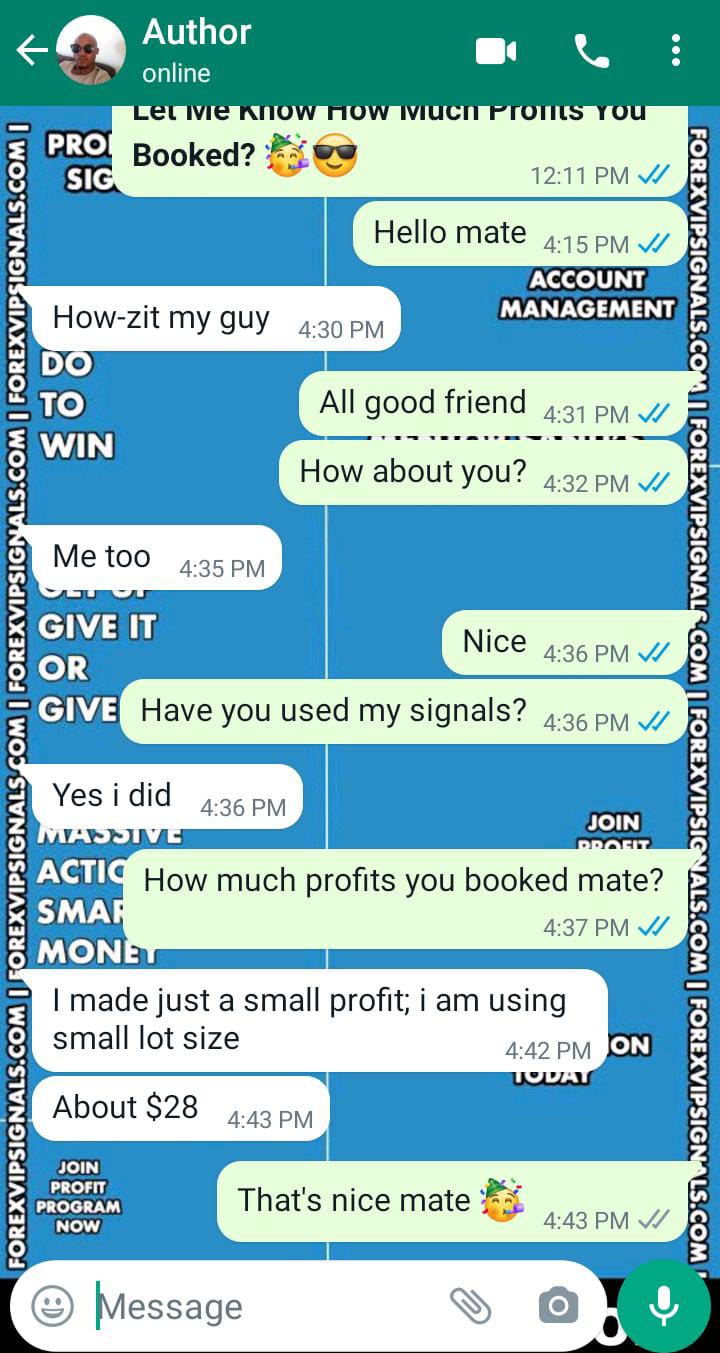Go back to the chat list

coord(30,51)
